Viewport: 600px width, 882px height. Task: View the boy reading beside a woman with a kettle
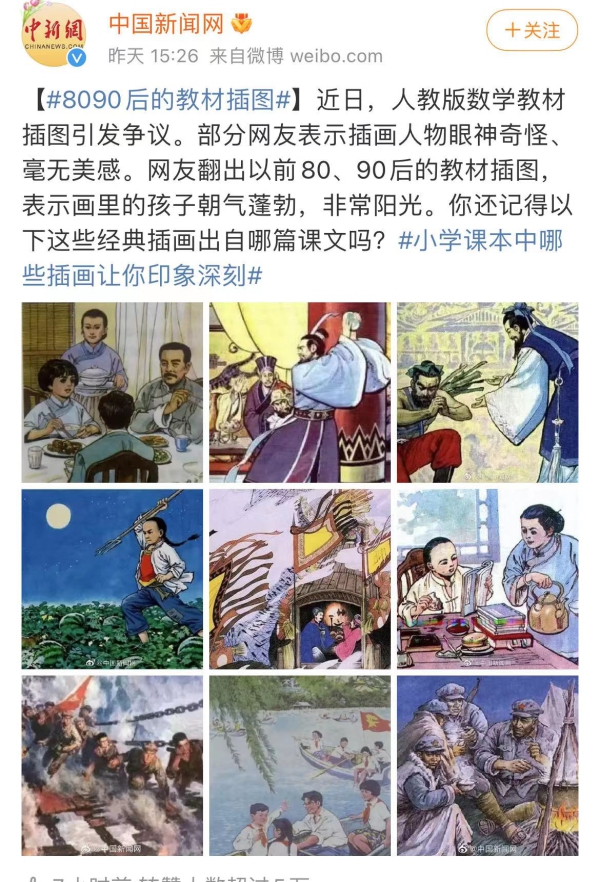[487, 578]
